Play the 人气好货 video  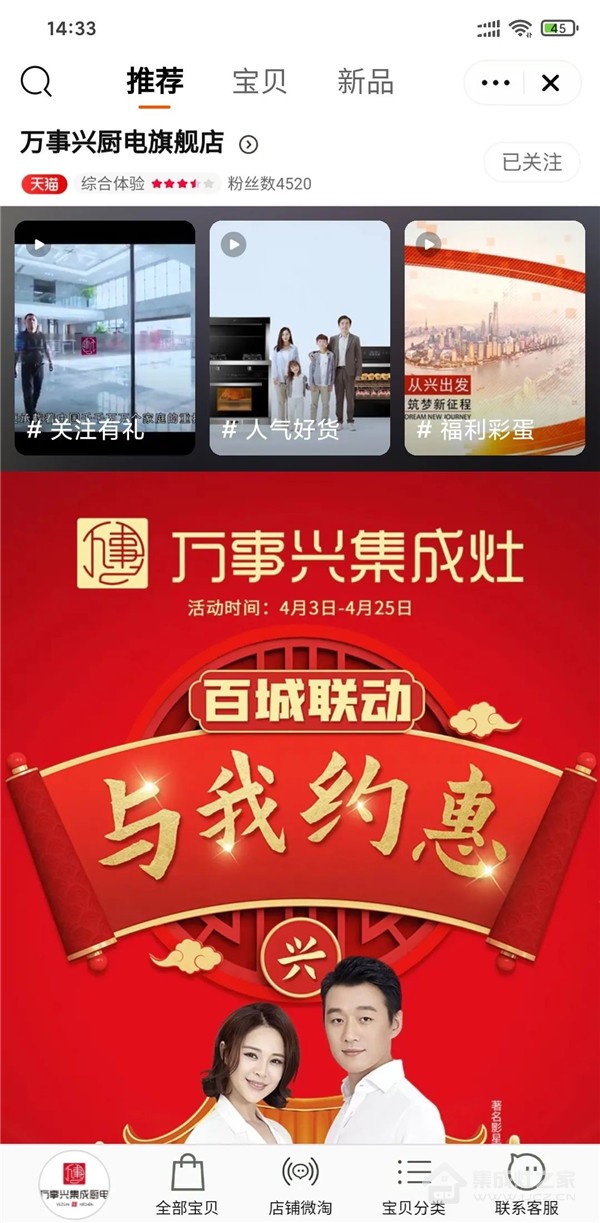(299, 338)
